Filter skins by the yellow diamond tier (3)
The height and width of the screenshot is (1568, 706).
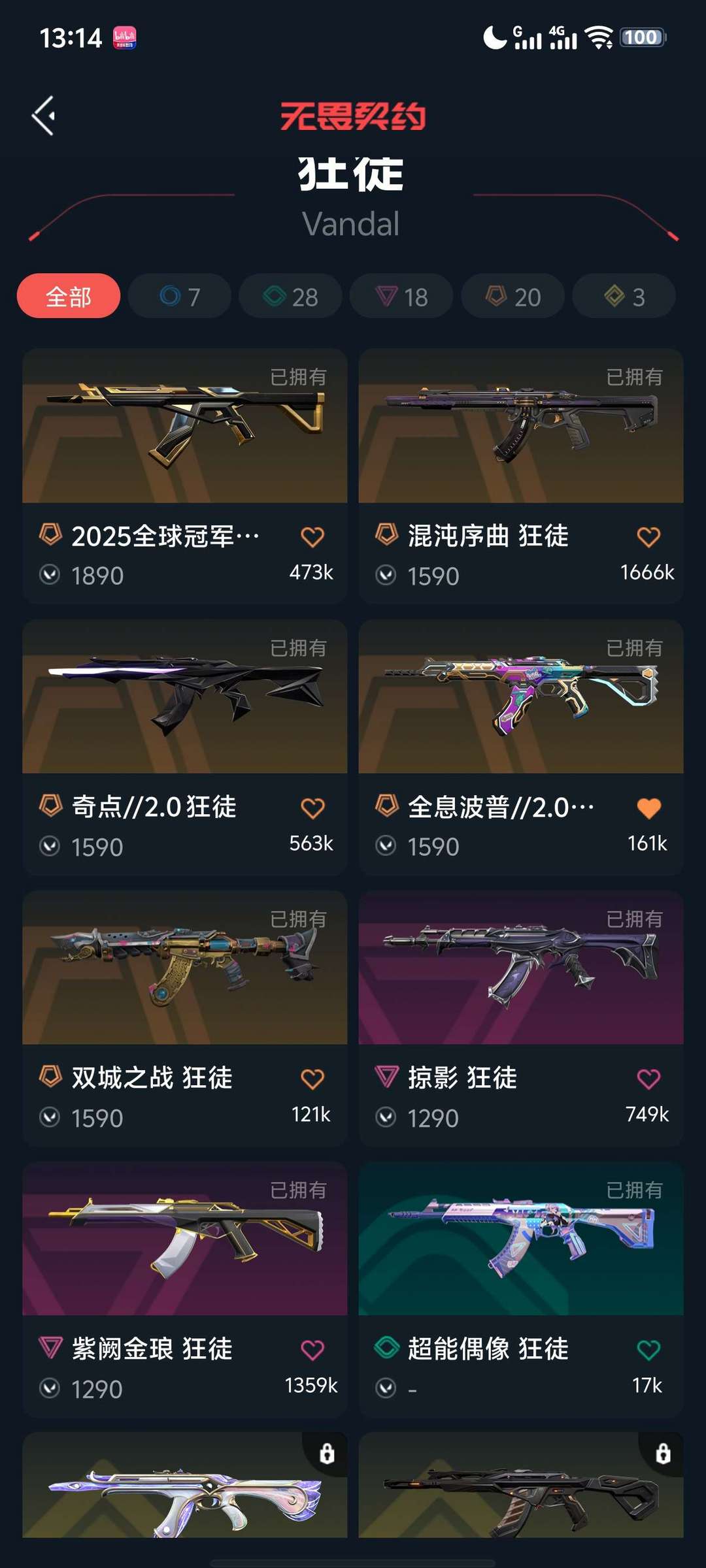tap(624, 297)
